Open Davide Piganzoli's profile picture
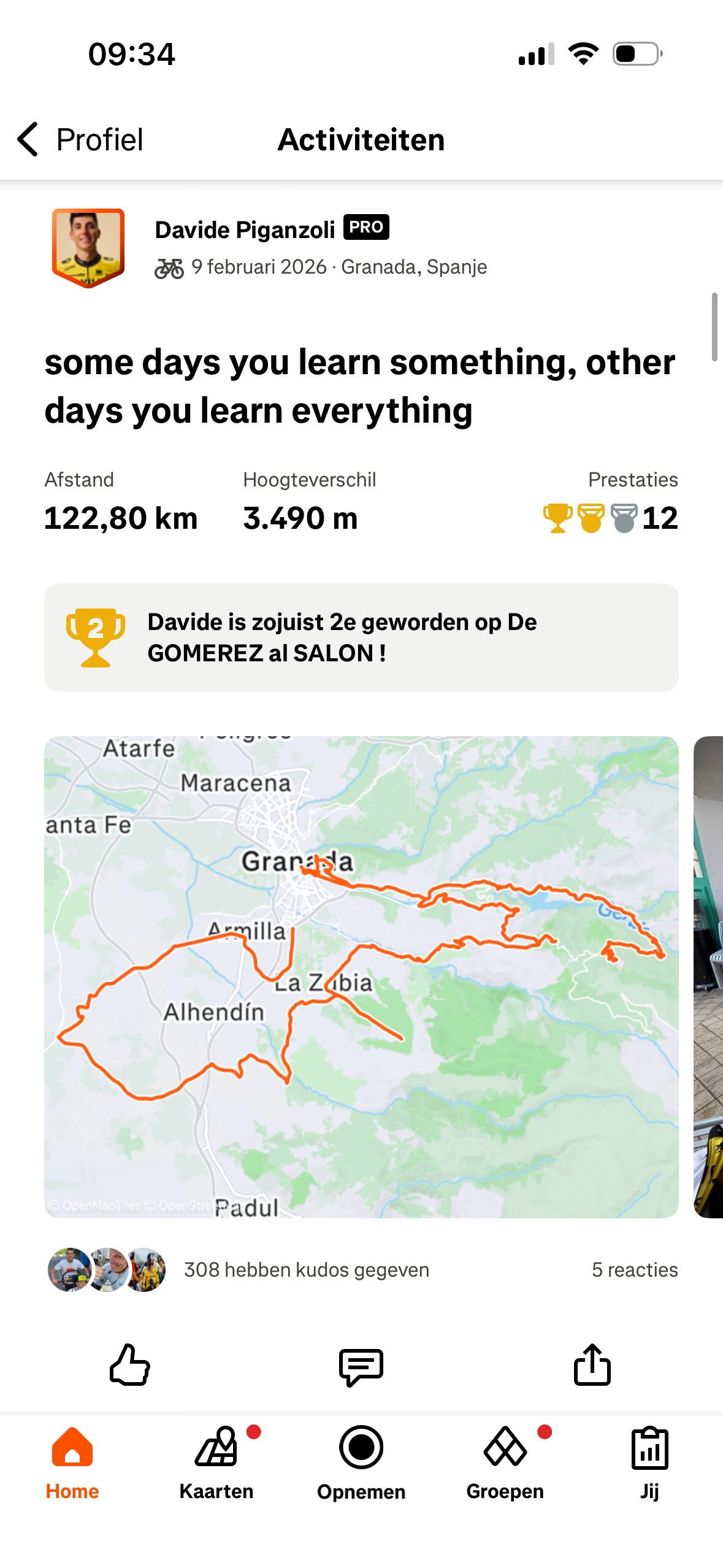The width and height of the screenshot is (723, 1568). (88, 247)
